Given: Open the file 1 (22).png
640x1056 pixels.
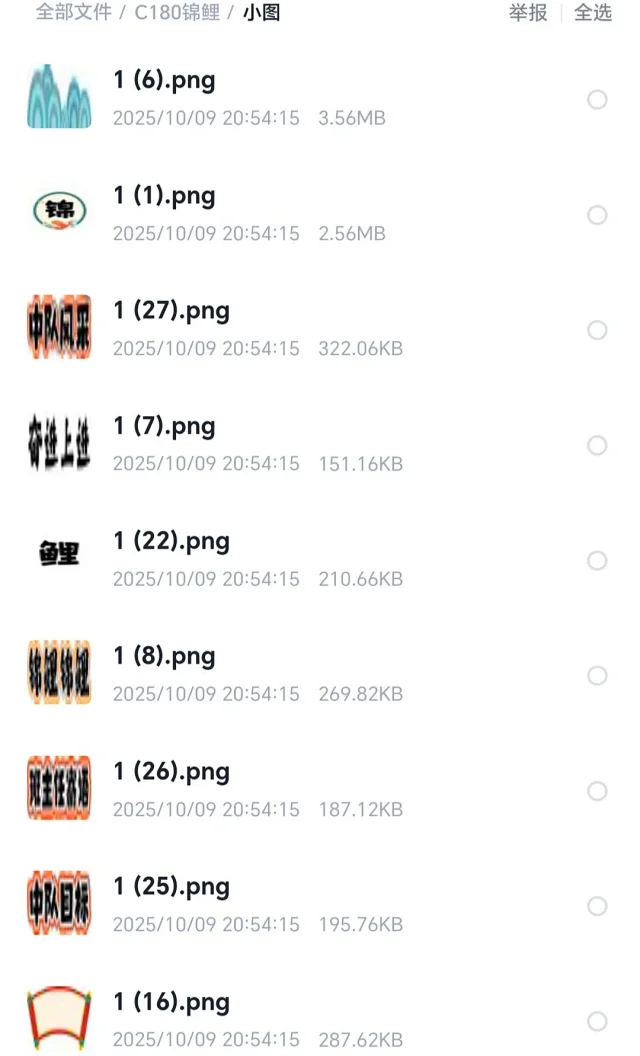Looking at the screenshot, I should coord(172,542).
